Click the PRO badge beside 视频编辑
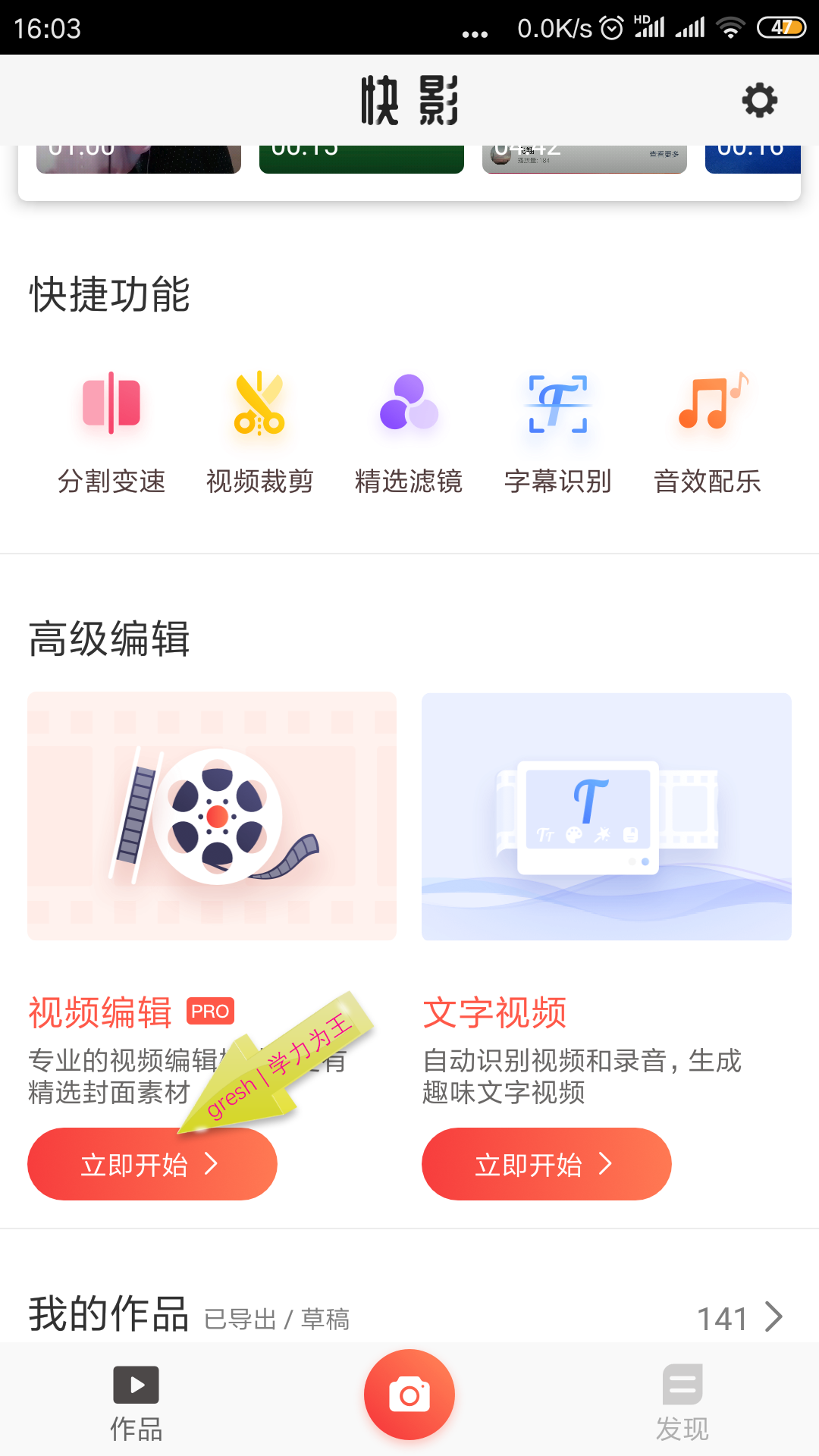The width and height of the screenshot is (819, 1456). (x=210, y=1011)
